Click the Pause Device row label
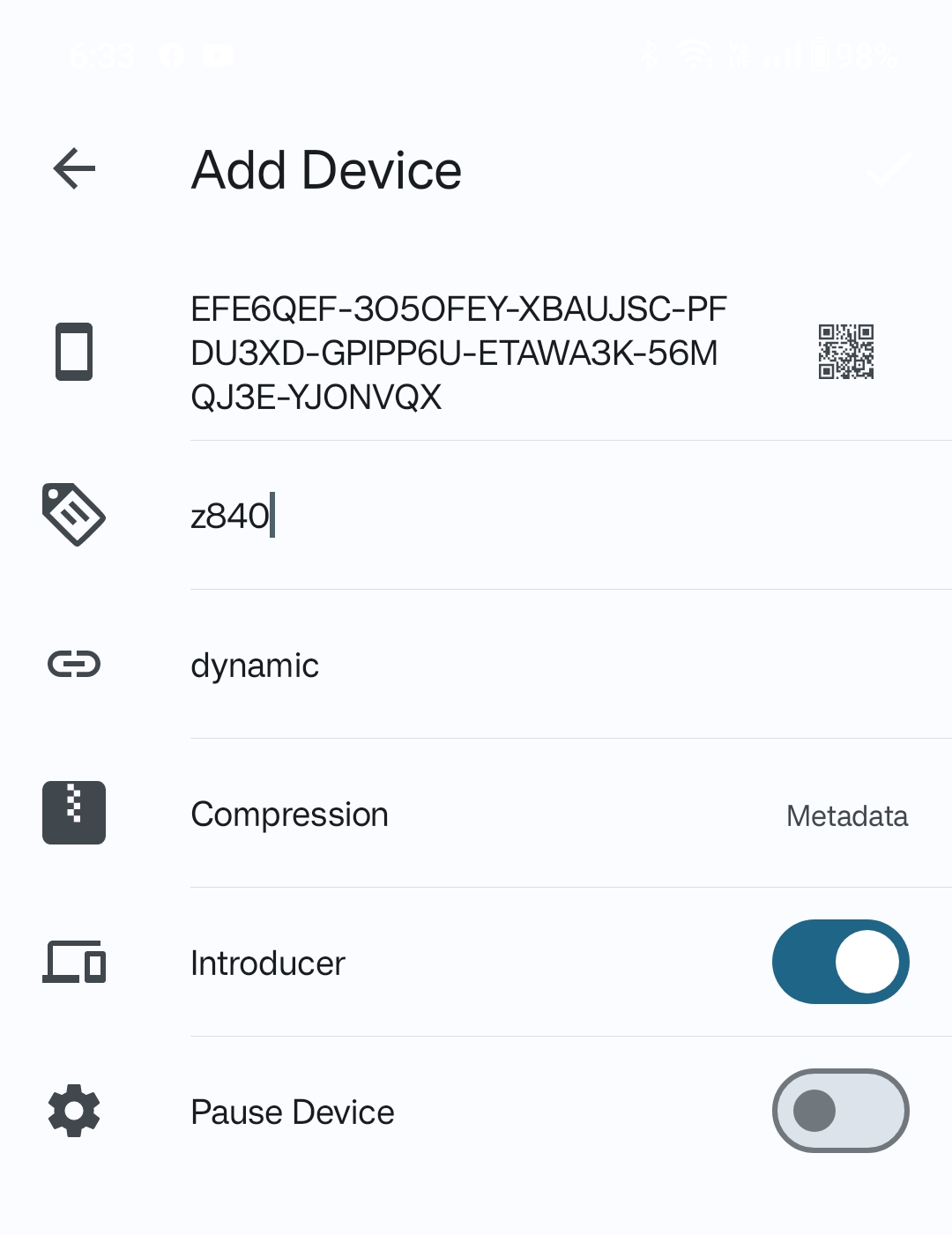This screenshot has width=952, height=1235. (292, 1111)
